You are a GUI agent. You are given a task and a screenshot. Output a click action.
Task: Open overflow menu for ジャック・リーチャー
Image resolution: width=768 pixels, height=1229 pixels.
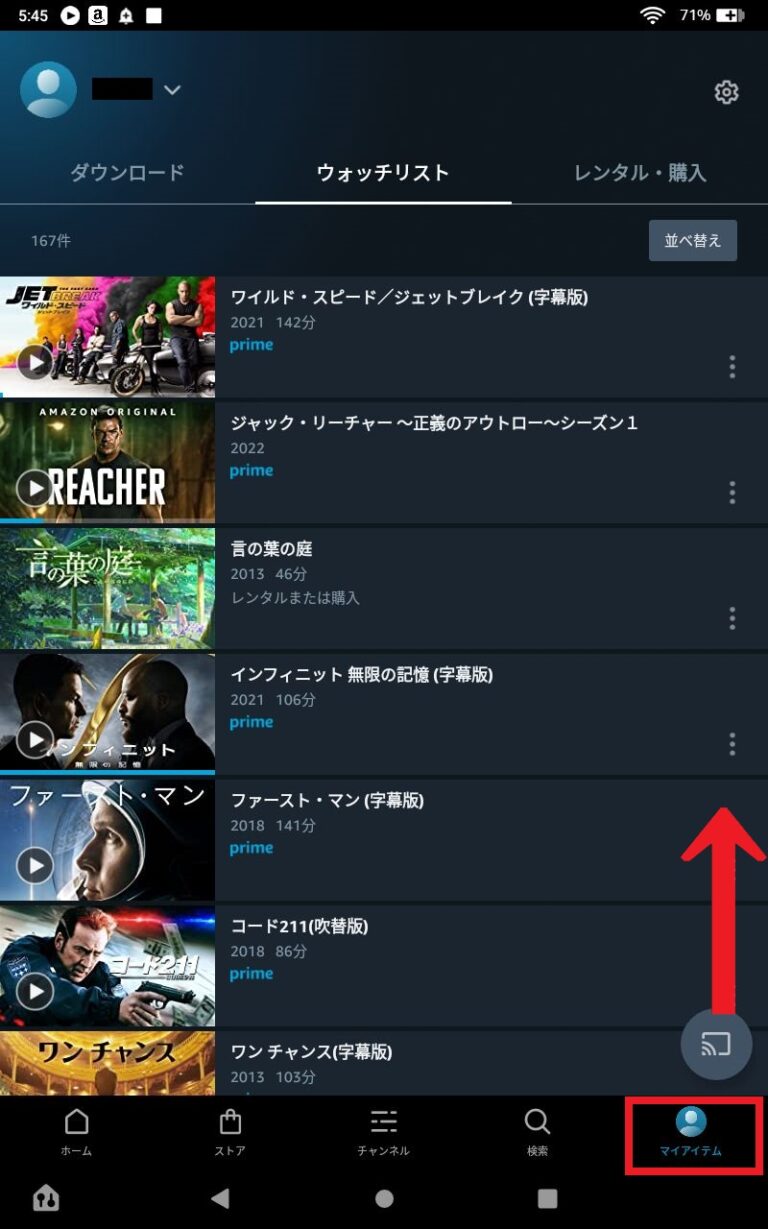tap(732, 492)
